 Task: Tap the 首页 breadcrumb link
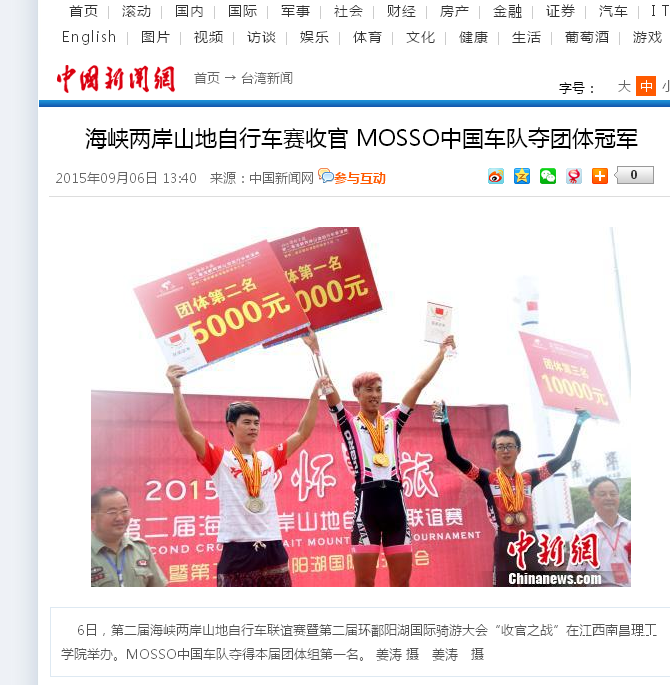(x=207, y=78)
